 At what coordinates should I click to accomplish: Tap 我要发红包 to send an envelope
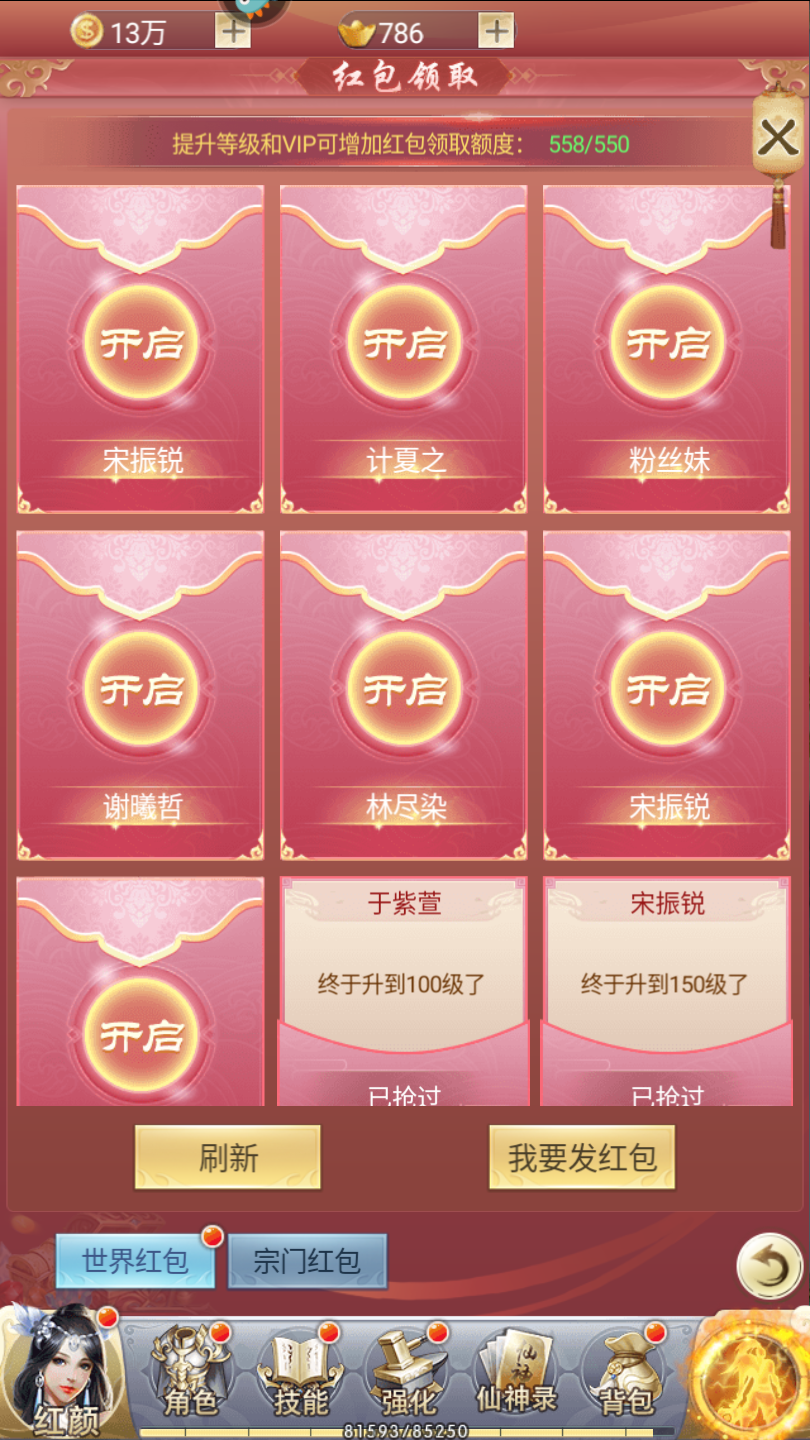click(582, 1158)
